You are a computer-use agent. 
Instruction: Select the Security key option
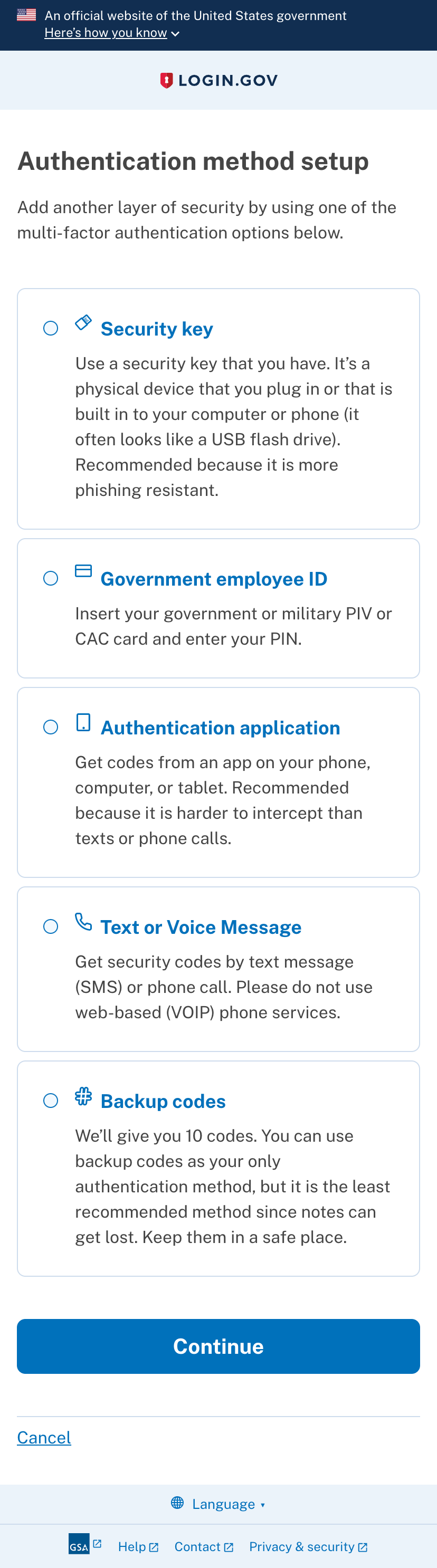click(x=51, y=329)
